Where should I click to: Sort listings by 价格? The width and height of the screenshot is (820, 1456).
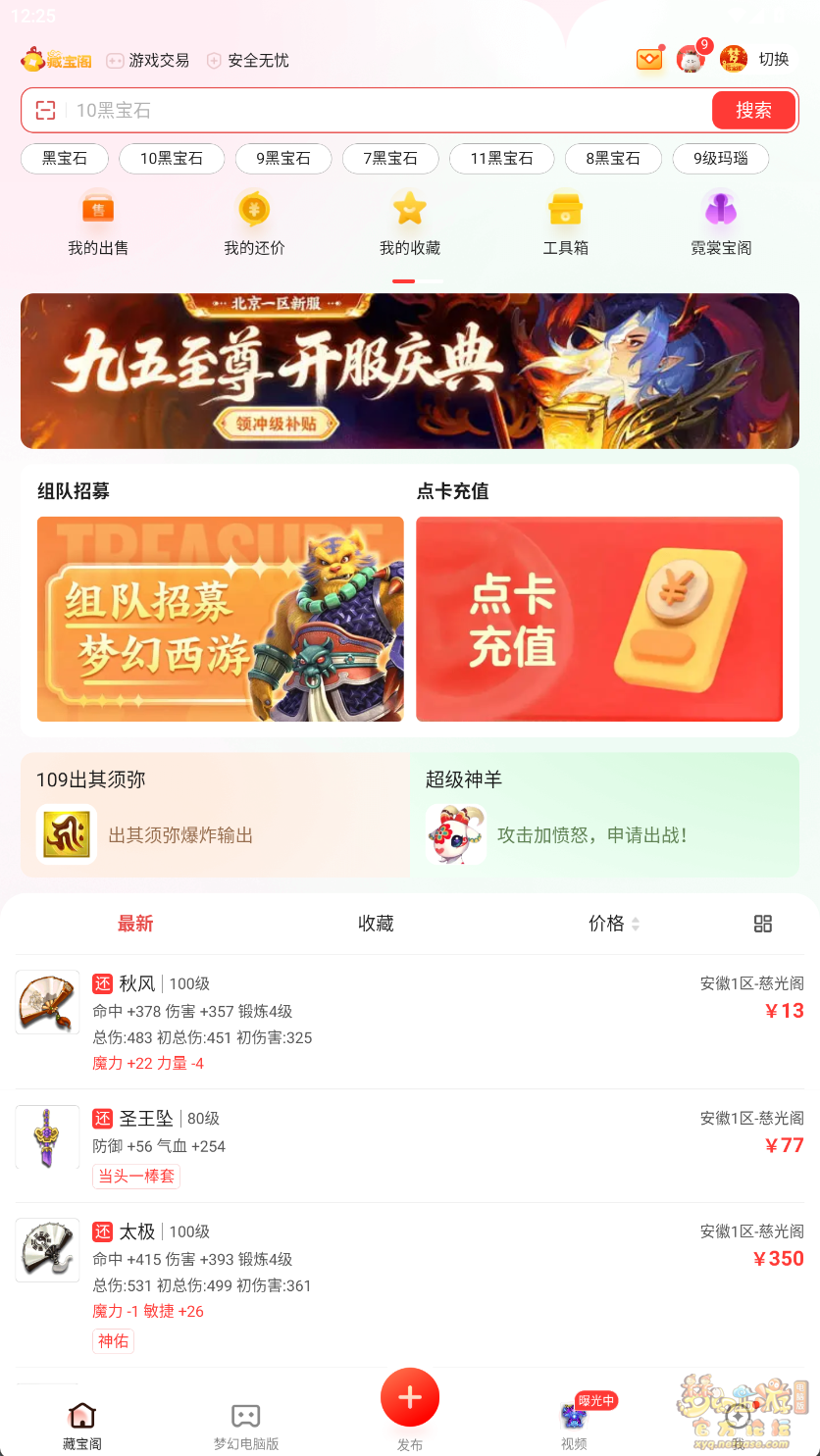[x=613, y=924]
